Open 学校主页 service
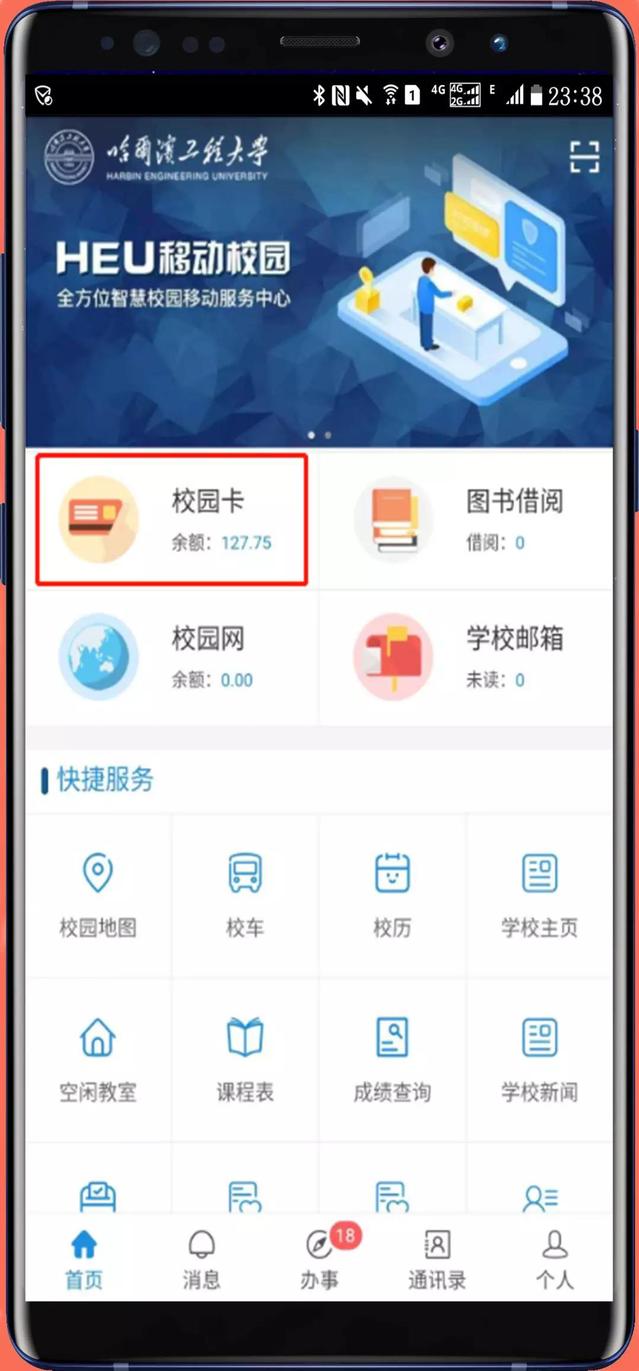This screenshot has width=639, height=1371. pos(539,894)
